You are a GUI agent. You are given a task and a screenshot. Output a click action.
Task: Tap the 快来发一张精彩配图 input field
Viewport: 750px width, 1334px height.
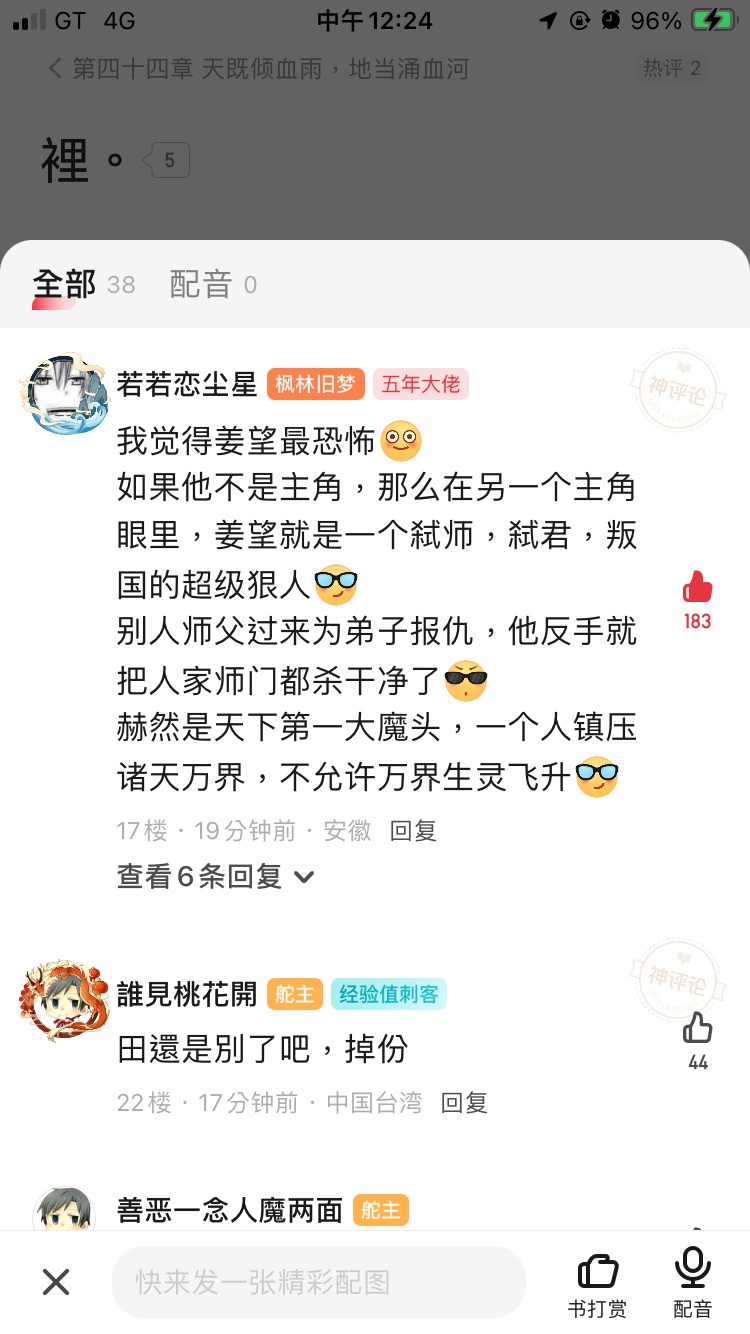(318, 1282)
